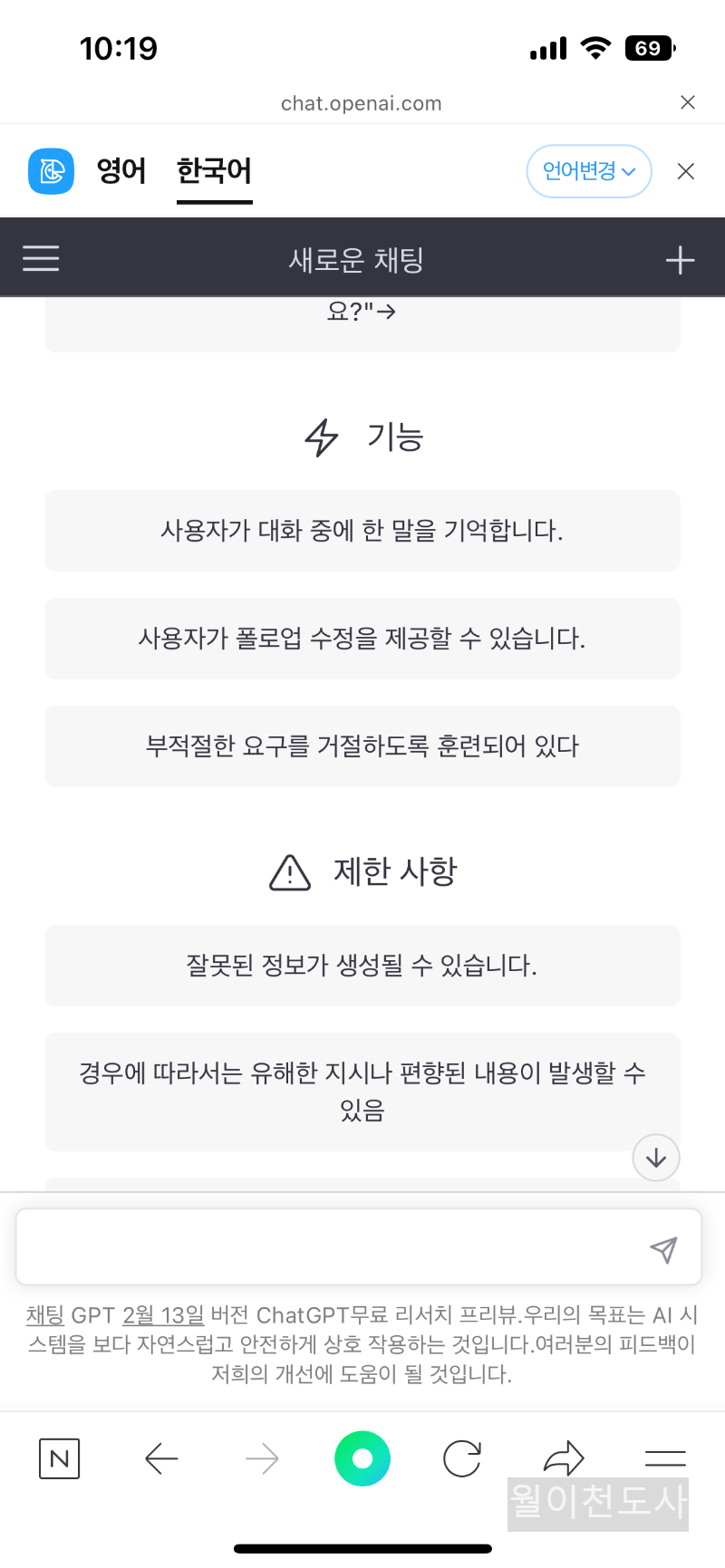The image size is (725, 1568).
Task: Dismiss the language banner with the X
Action: [685, 171]
